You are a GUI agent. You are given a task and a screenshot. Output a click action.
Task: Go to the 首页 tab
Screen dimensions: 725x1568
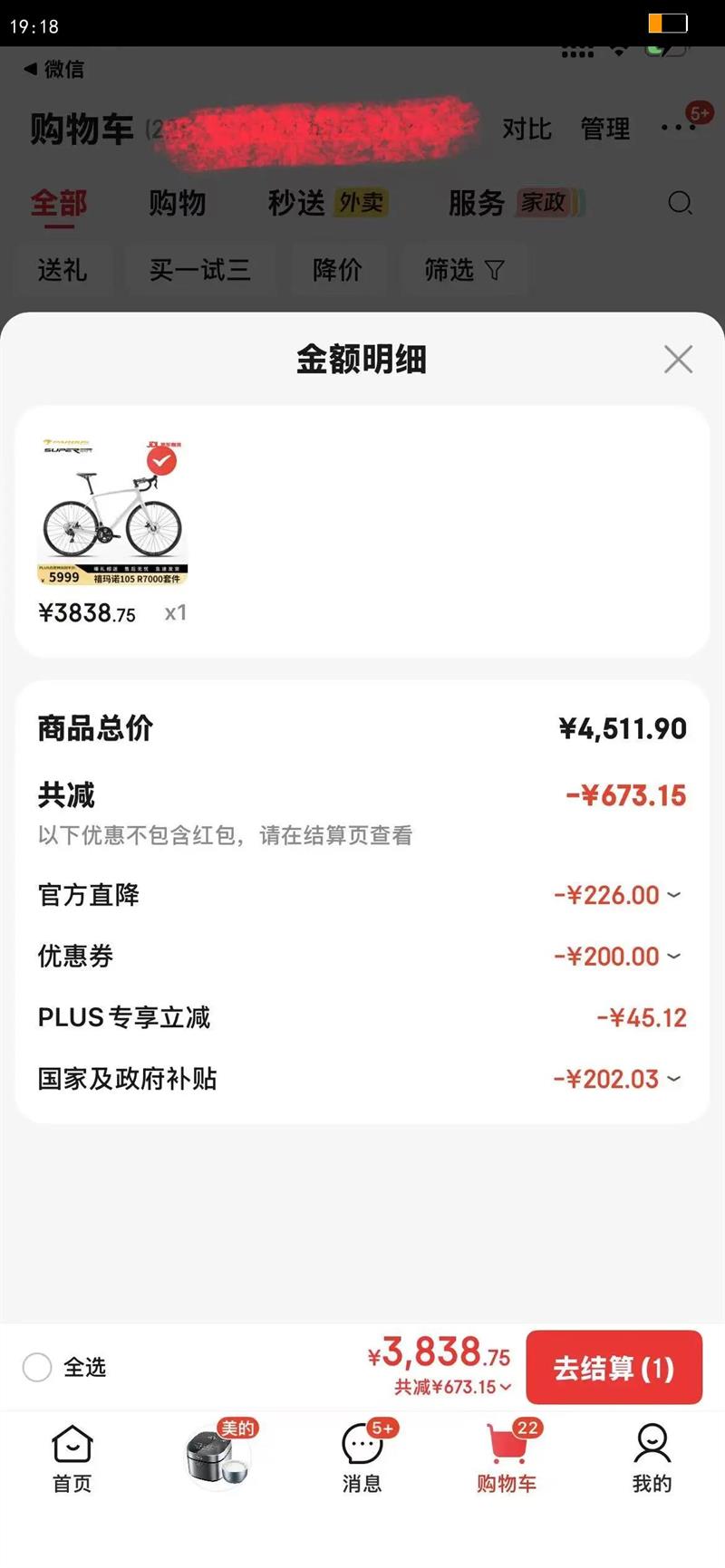(x=72, y=1457)
